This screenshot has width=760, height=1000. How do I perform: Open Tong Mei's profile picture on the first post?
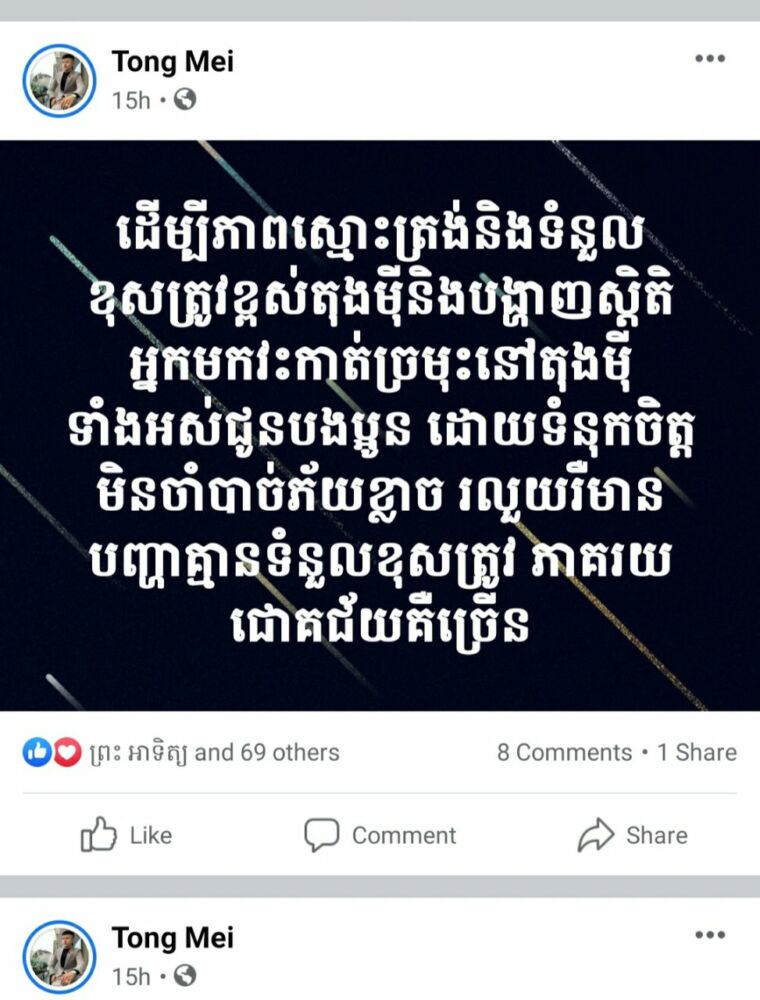pyautogui.click(x=59, y=80)
